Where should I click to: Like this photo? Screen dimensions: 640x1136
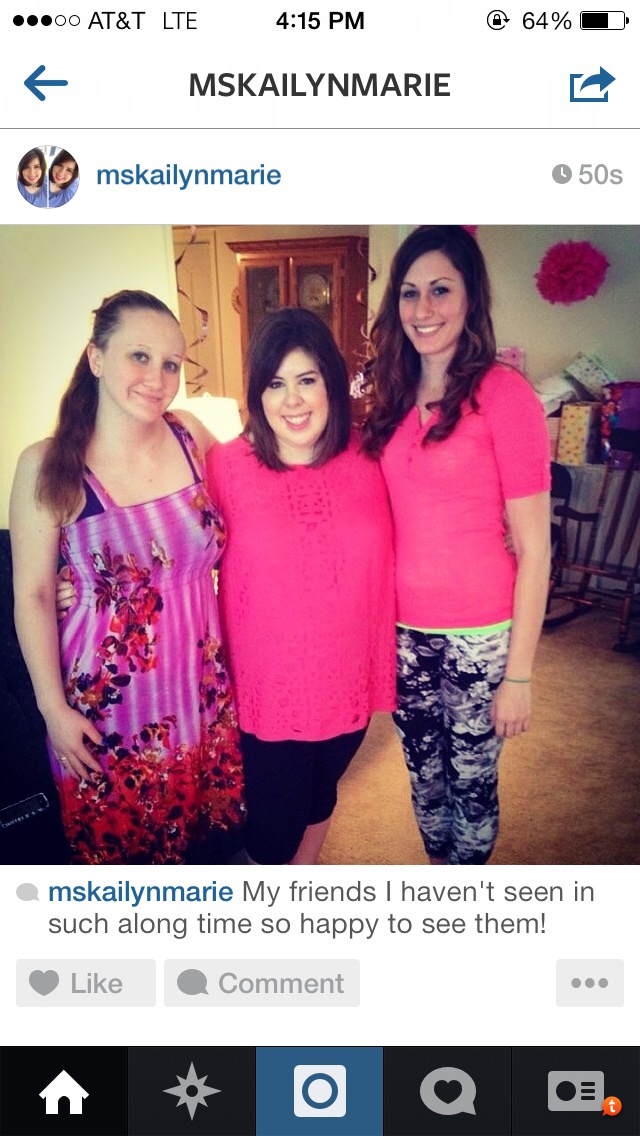tap(86, 983)
